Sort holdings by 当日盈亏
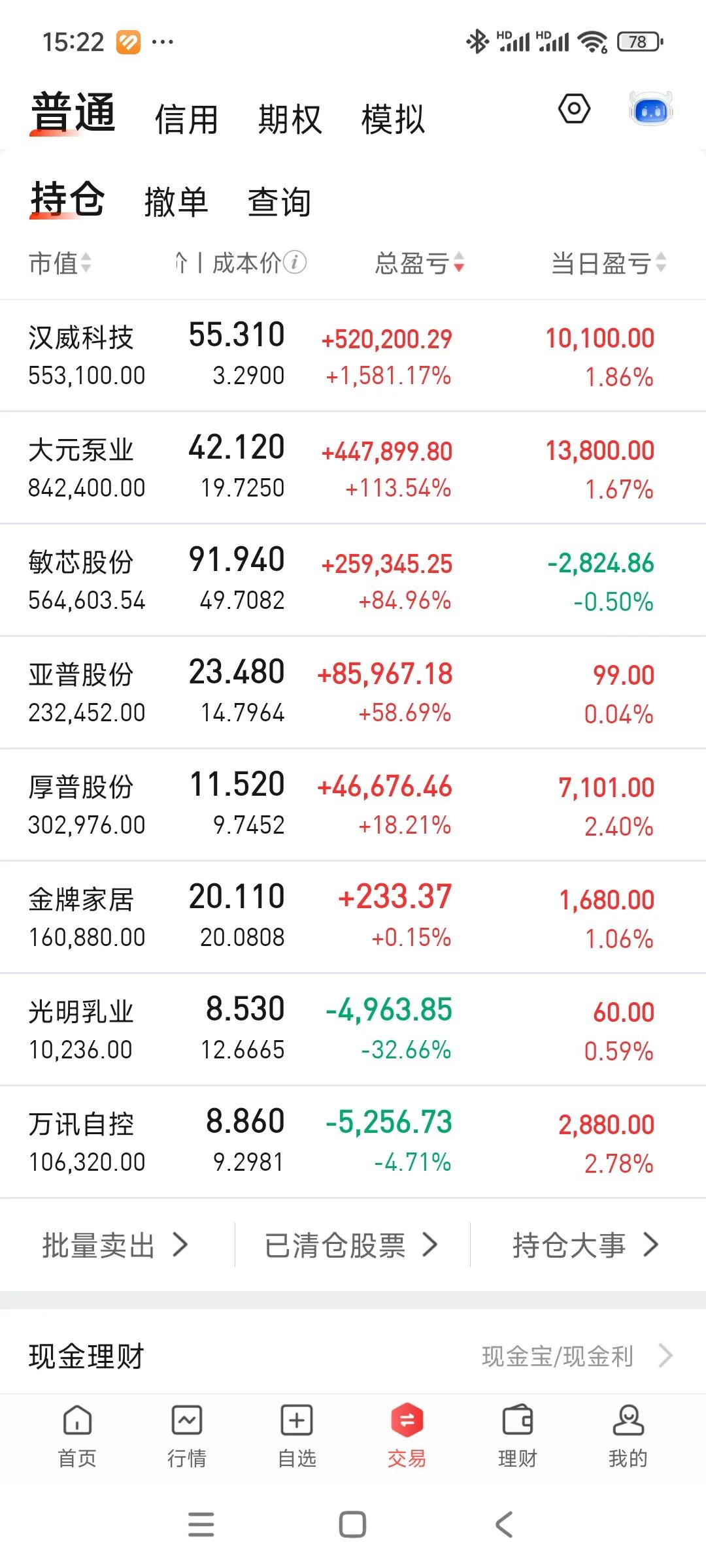 point(608,263)
